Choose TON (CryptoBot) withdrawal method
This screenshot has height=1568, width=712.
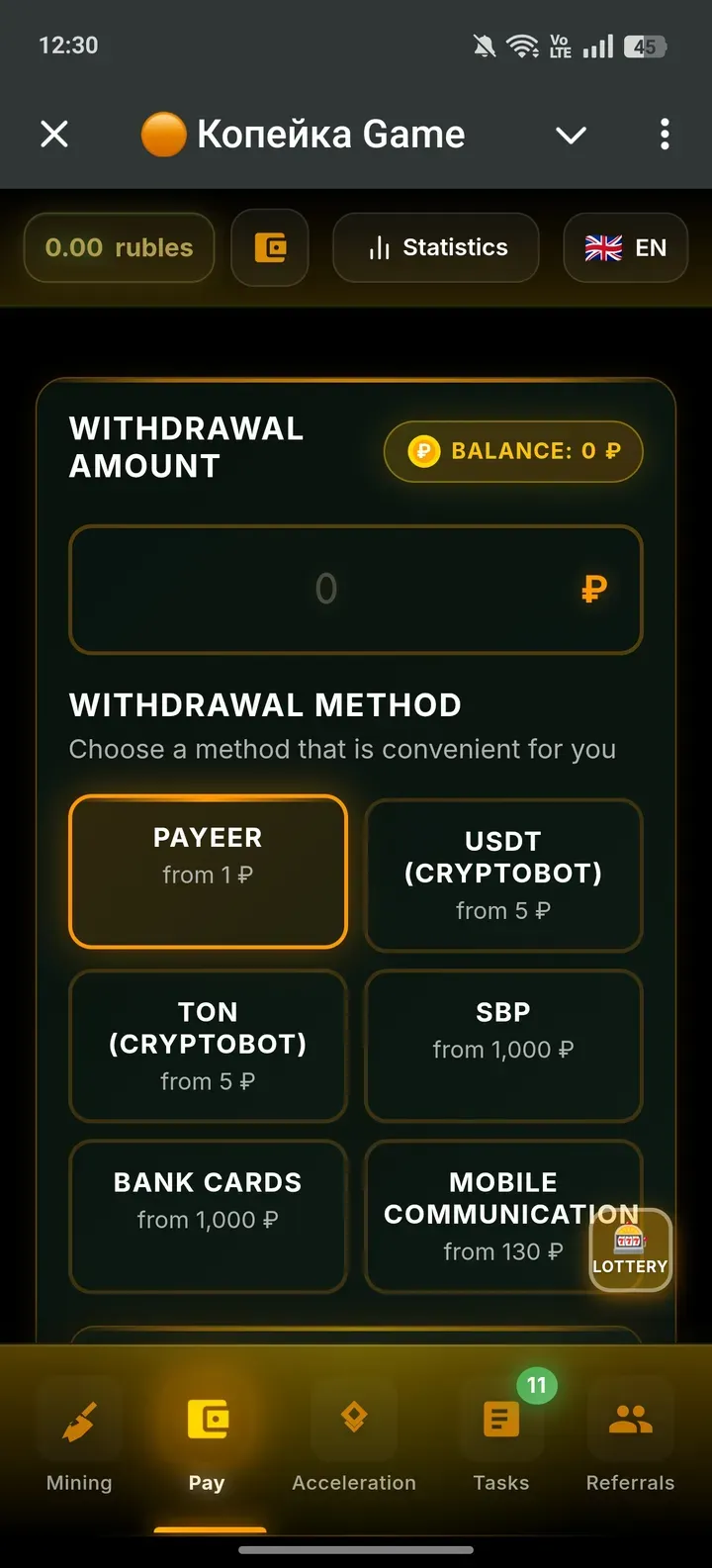[x=208, y=1046]
